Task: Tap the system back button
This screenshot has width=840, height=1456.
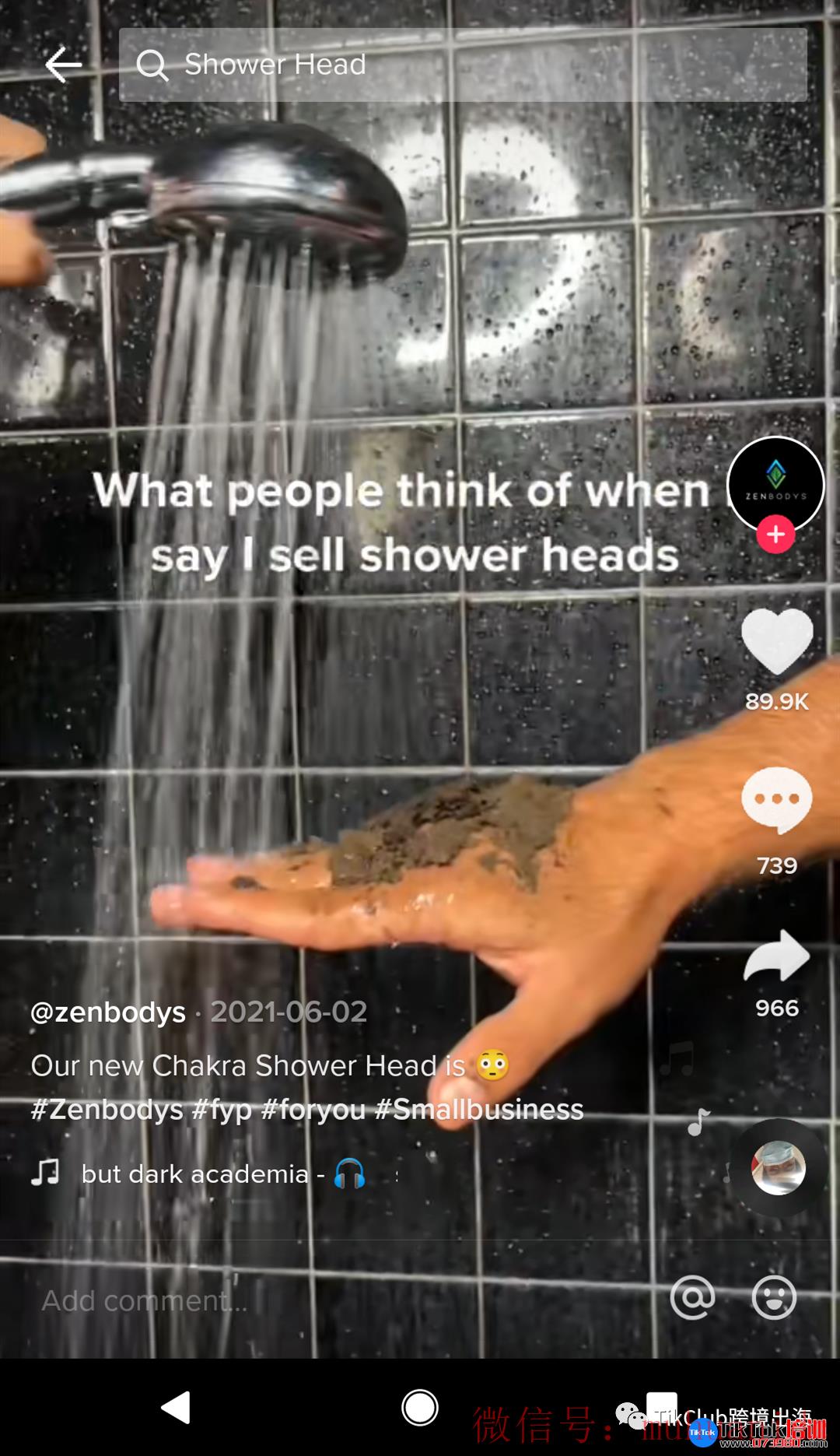Action: [x=176, y=1407]
